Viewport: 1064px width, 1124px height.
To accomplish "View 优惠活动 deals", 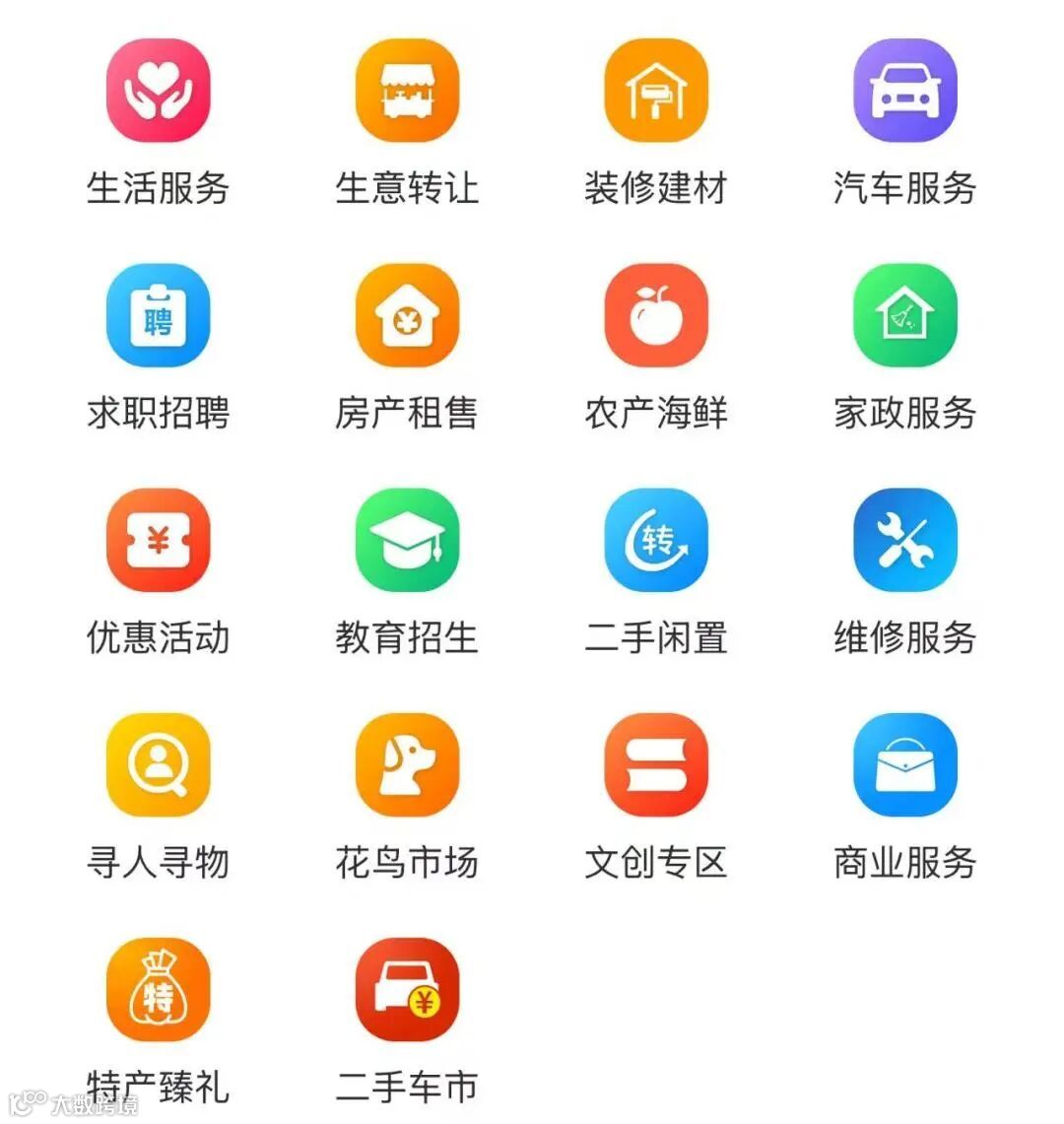I will coord(158,540).
